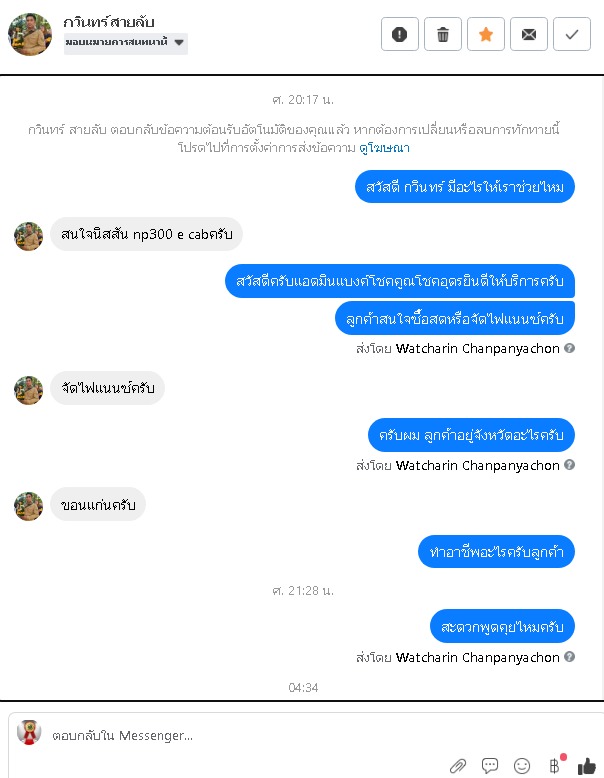Attach a file to the reply
604x778 pixels.
tap(458, 766)
